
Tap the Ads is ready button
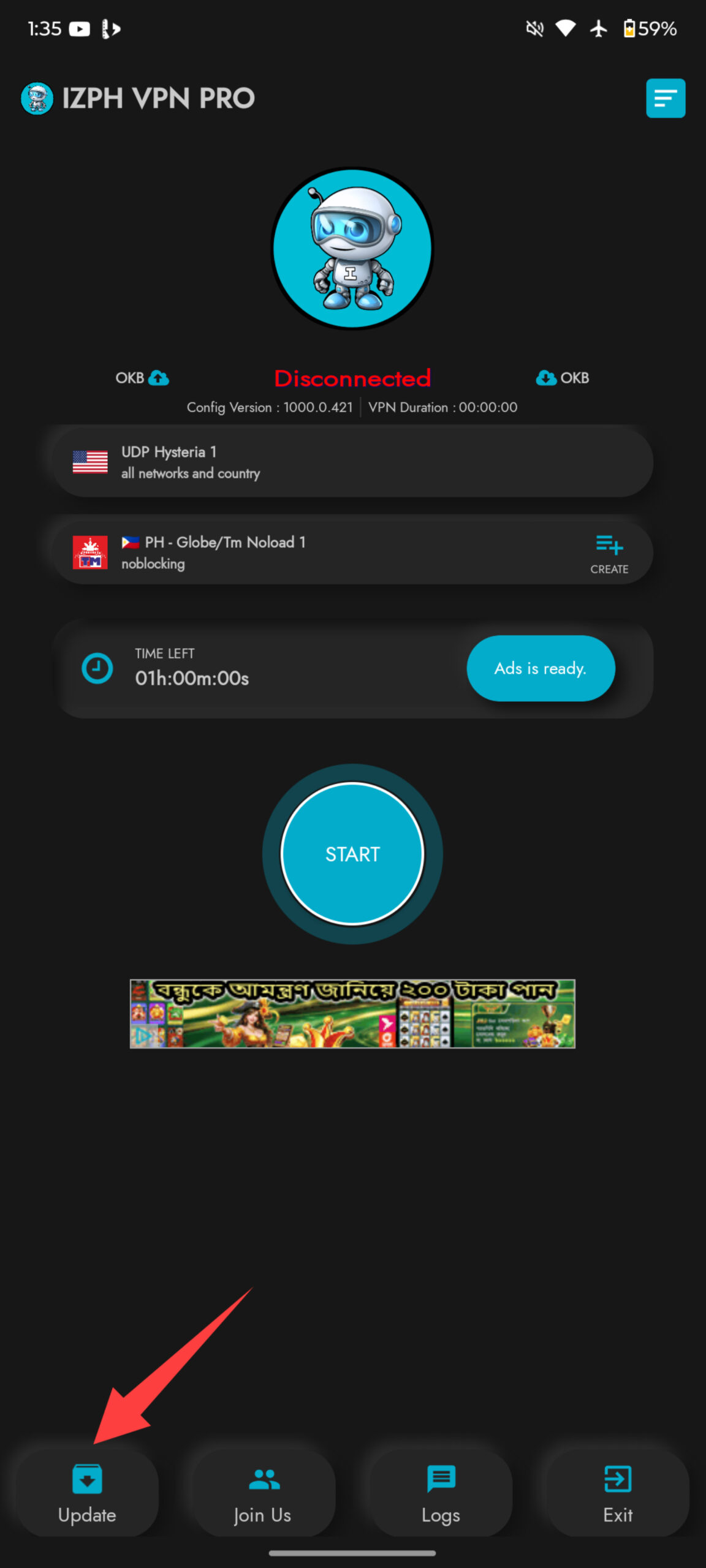click(x=541, y=668)
